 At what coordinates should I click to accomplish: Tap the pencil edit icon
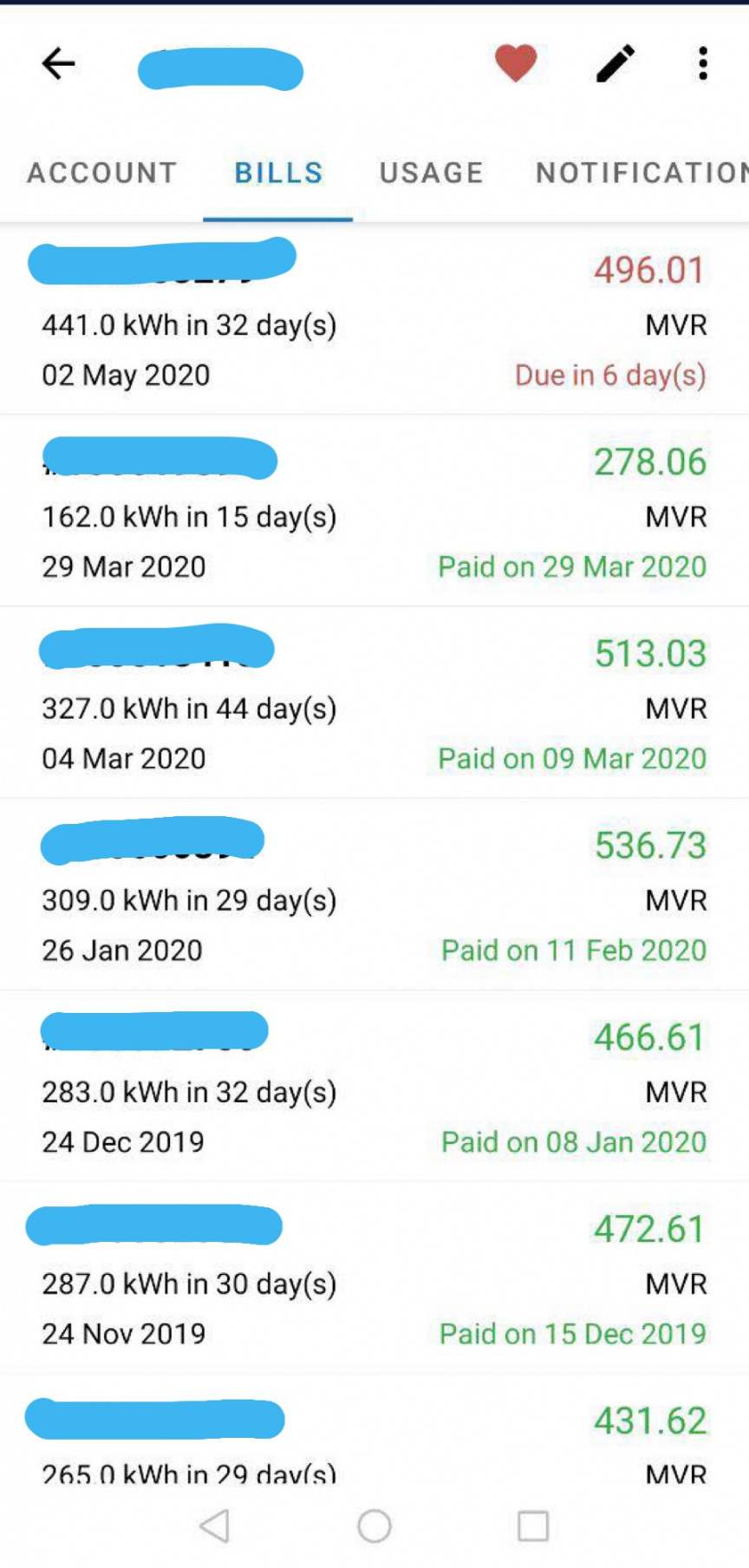pos(615,63)
